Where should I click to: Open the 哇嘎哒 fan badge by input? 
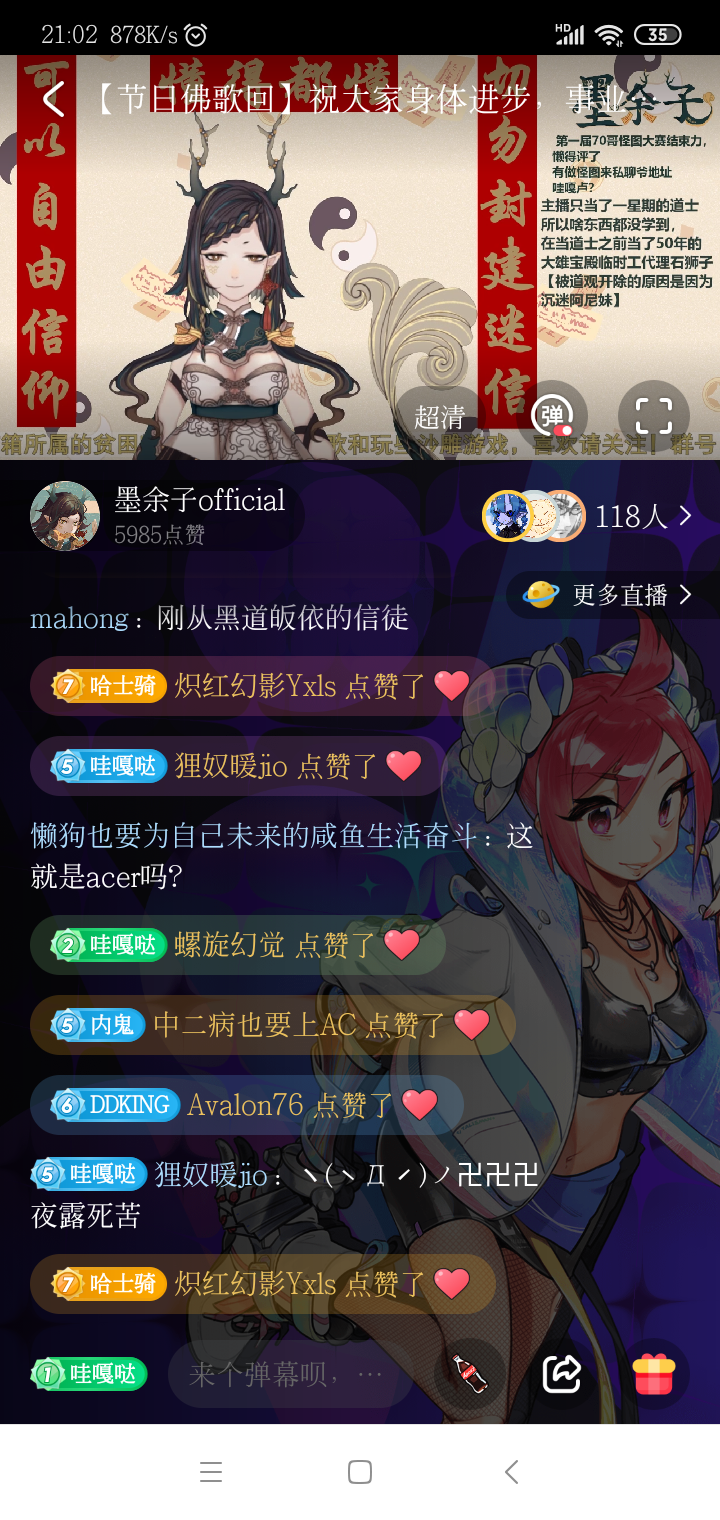click(x=88, y=1375)
